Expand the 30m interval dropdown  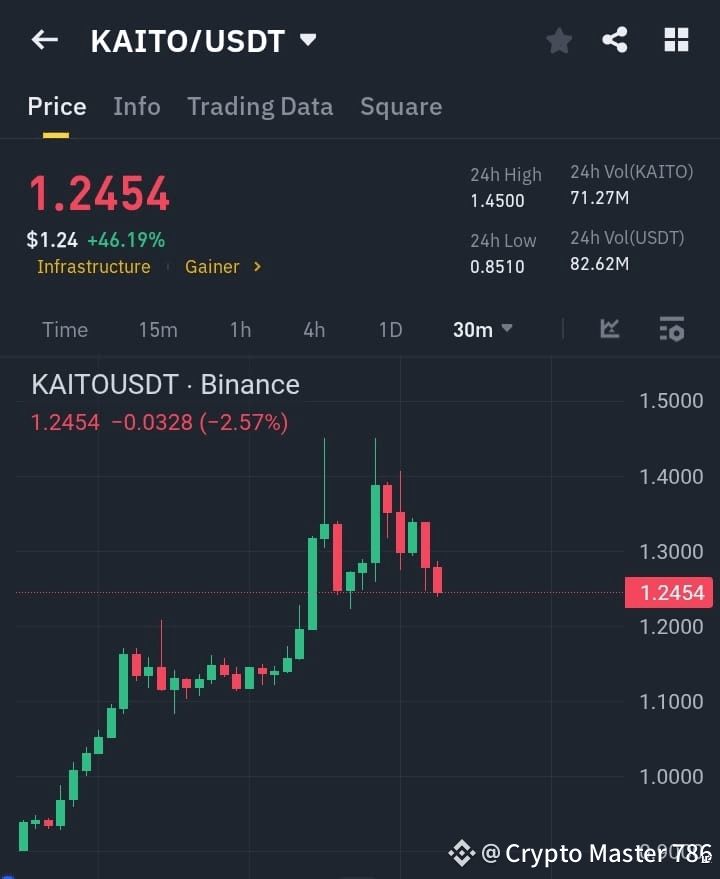click(482, 328)
